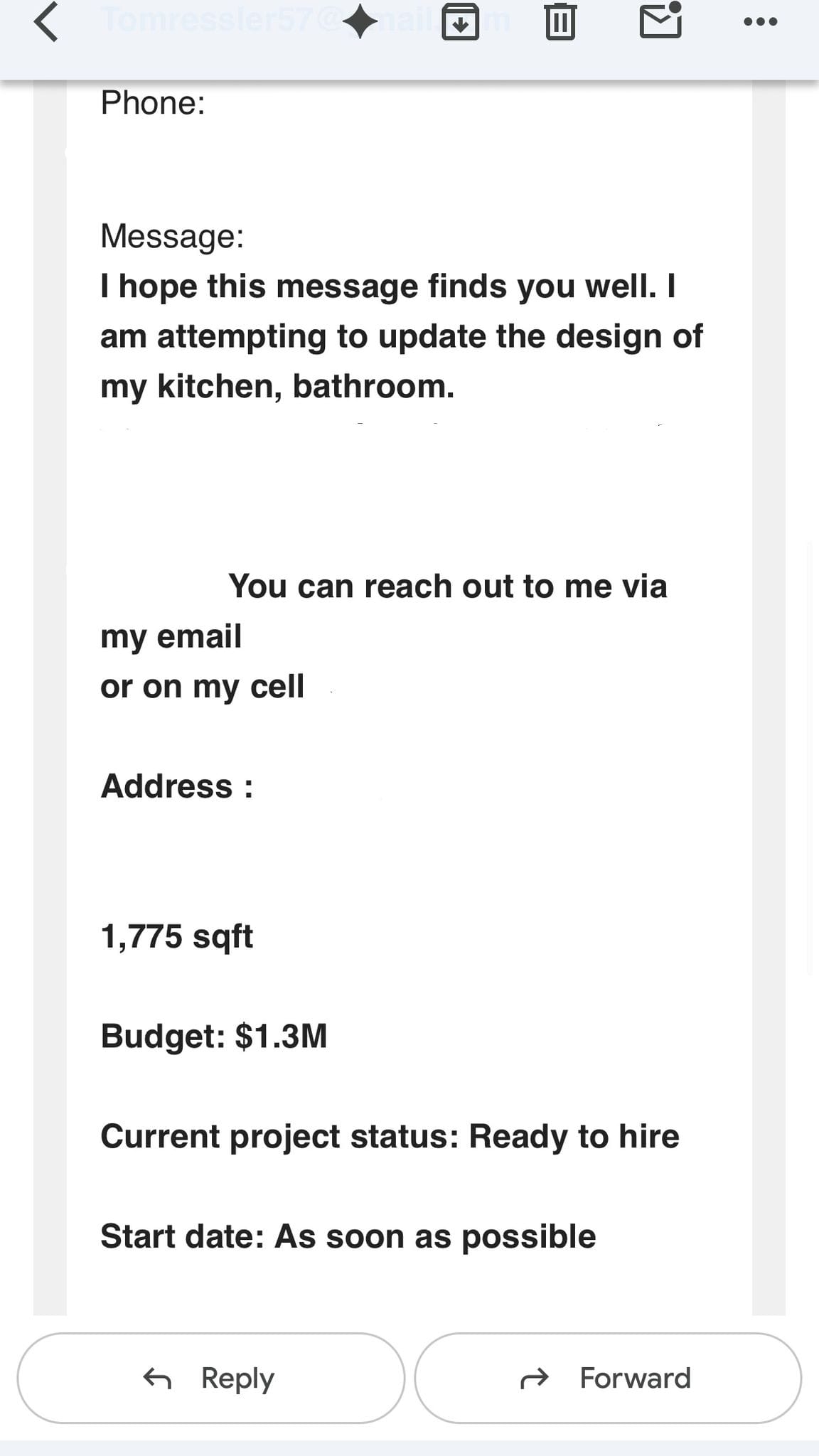Mark the email as unread
Image resolution: width=819 pixels, height=1456 pixels.
(x=660, y=21)
